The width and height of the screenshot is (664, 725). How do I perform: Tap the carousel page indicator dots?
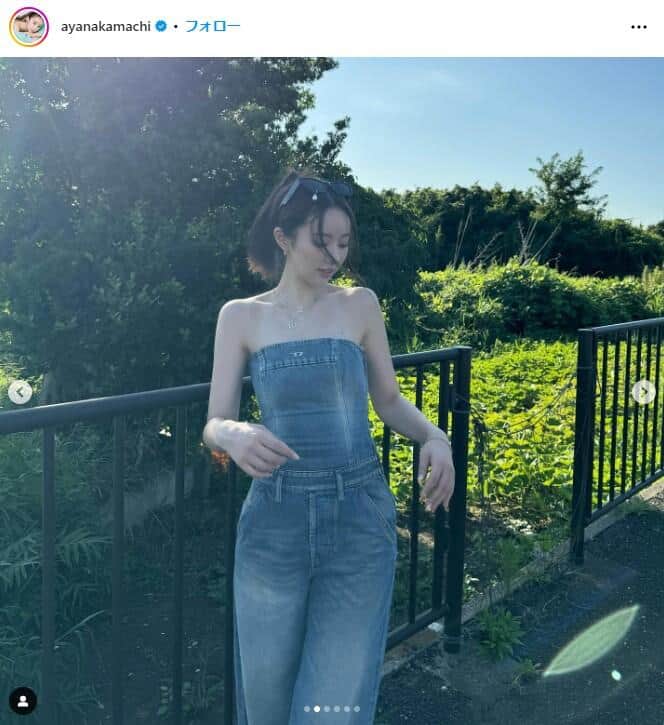coord(332,708)
